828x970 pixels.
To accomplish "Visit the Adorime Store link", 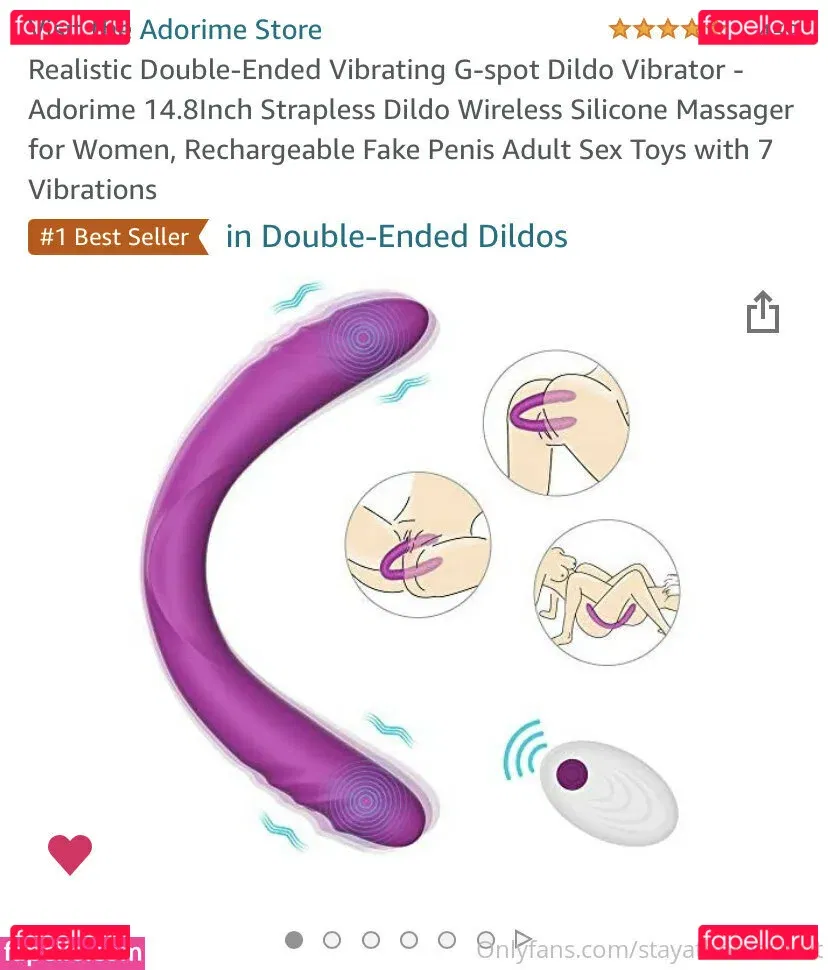I will [230, 30].
